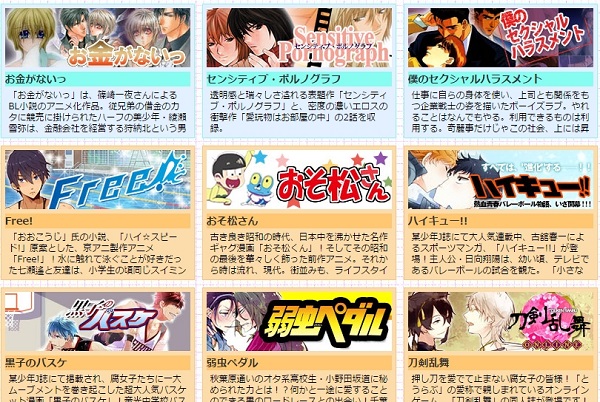View the ハイキュー!! card
The width and height of the screenshot is (600, 402).
point(497,181)
